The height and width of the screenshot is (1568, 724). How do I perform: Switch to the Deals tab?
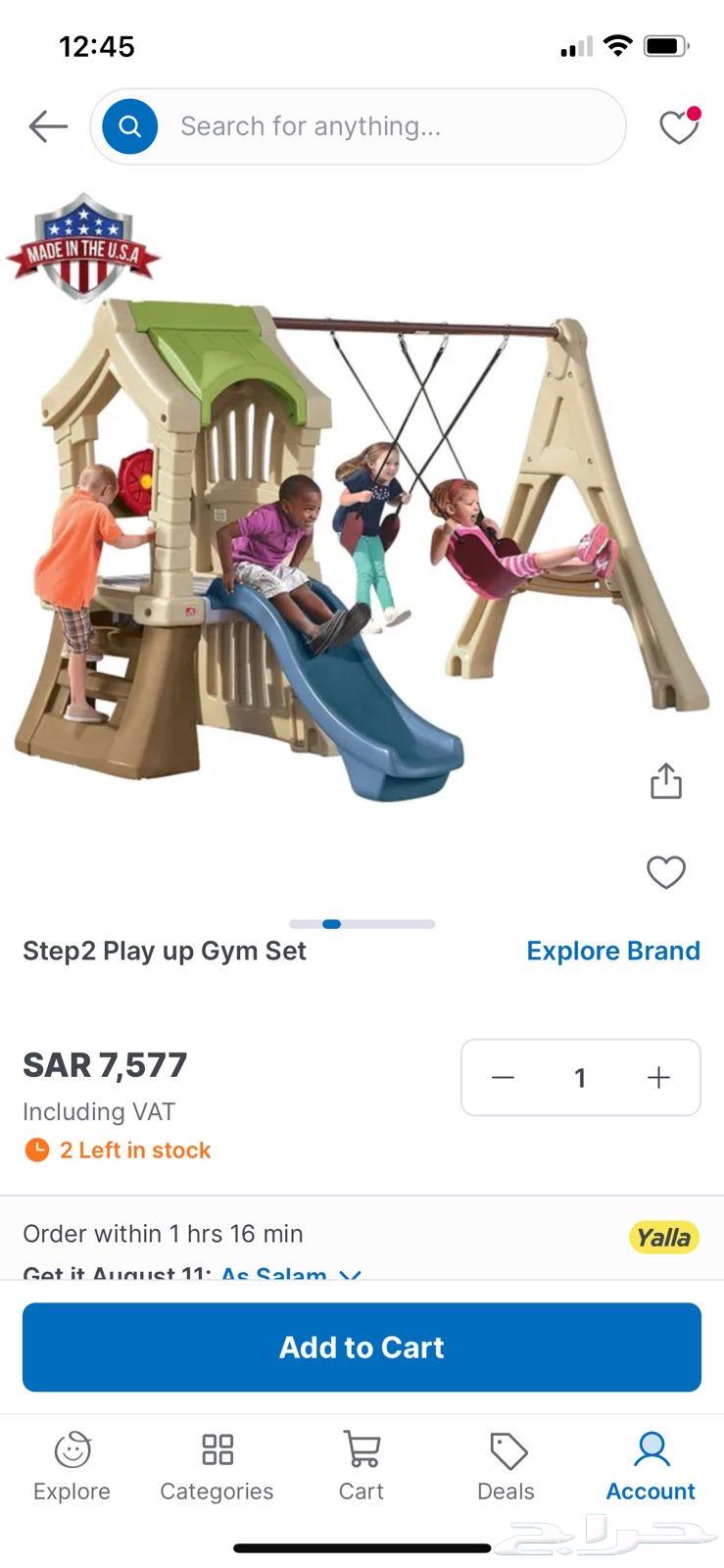pos(507,1466)
